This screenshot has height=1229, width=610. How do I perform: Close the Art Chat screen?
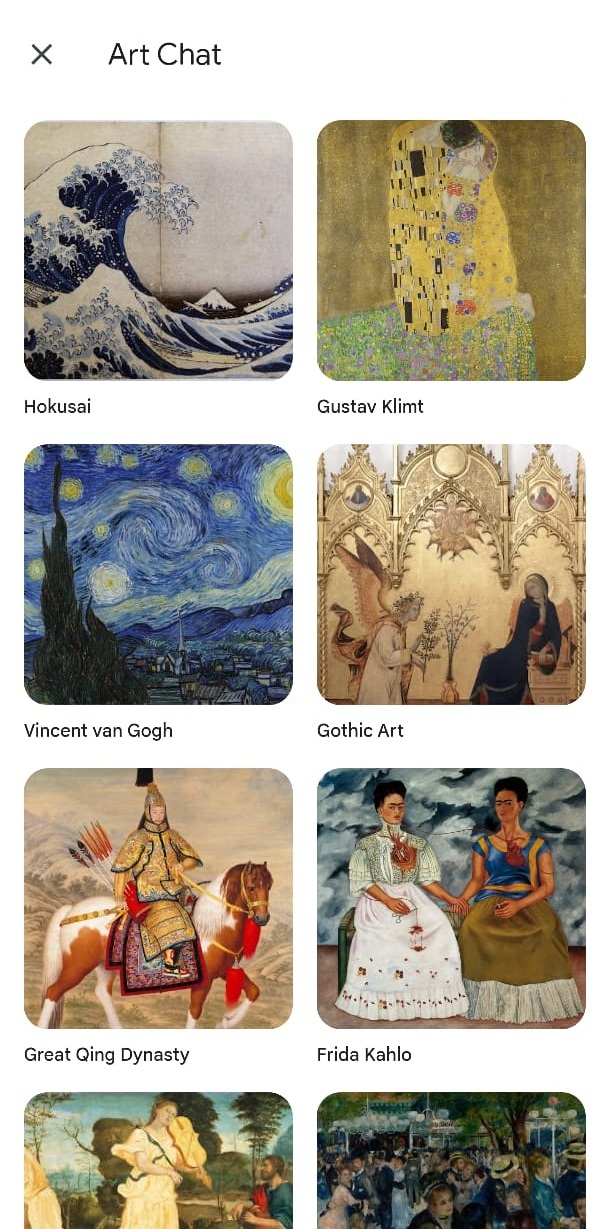(41, 54)
